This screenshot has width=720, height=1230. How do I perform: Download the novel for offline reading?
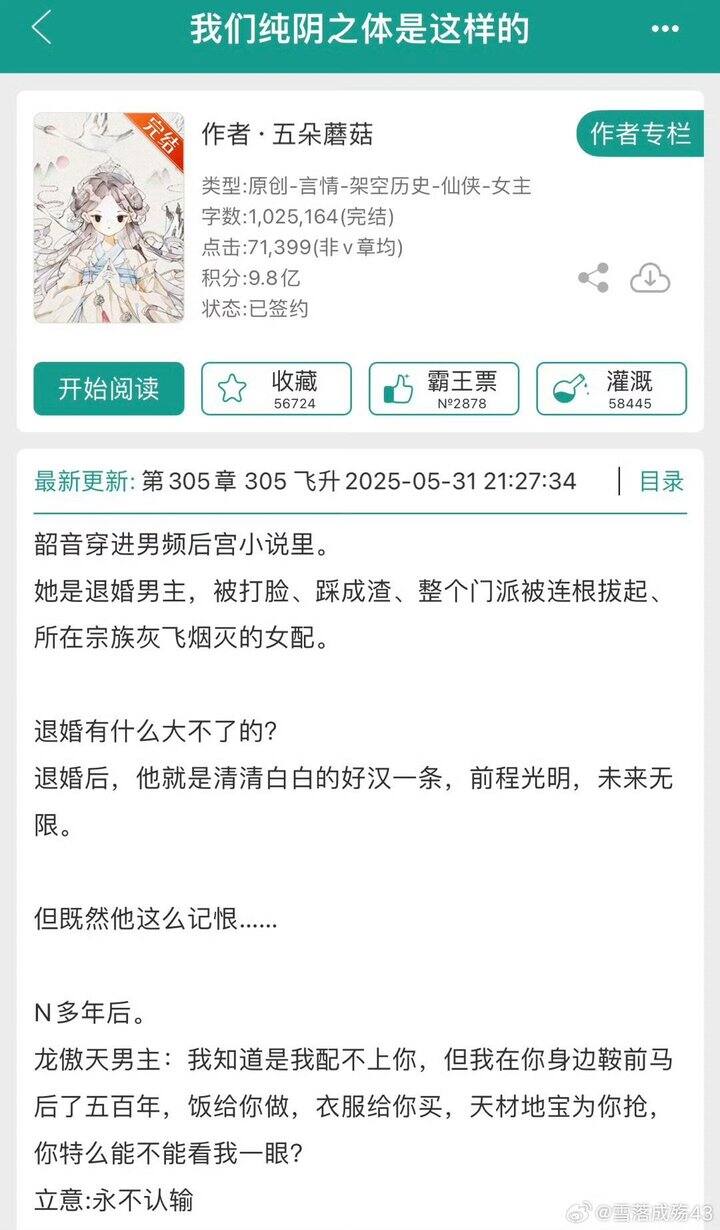[x=650, y=279]
